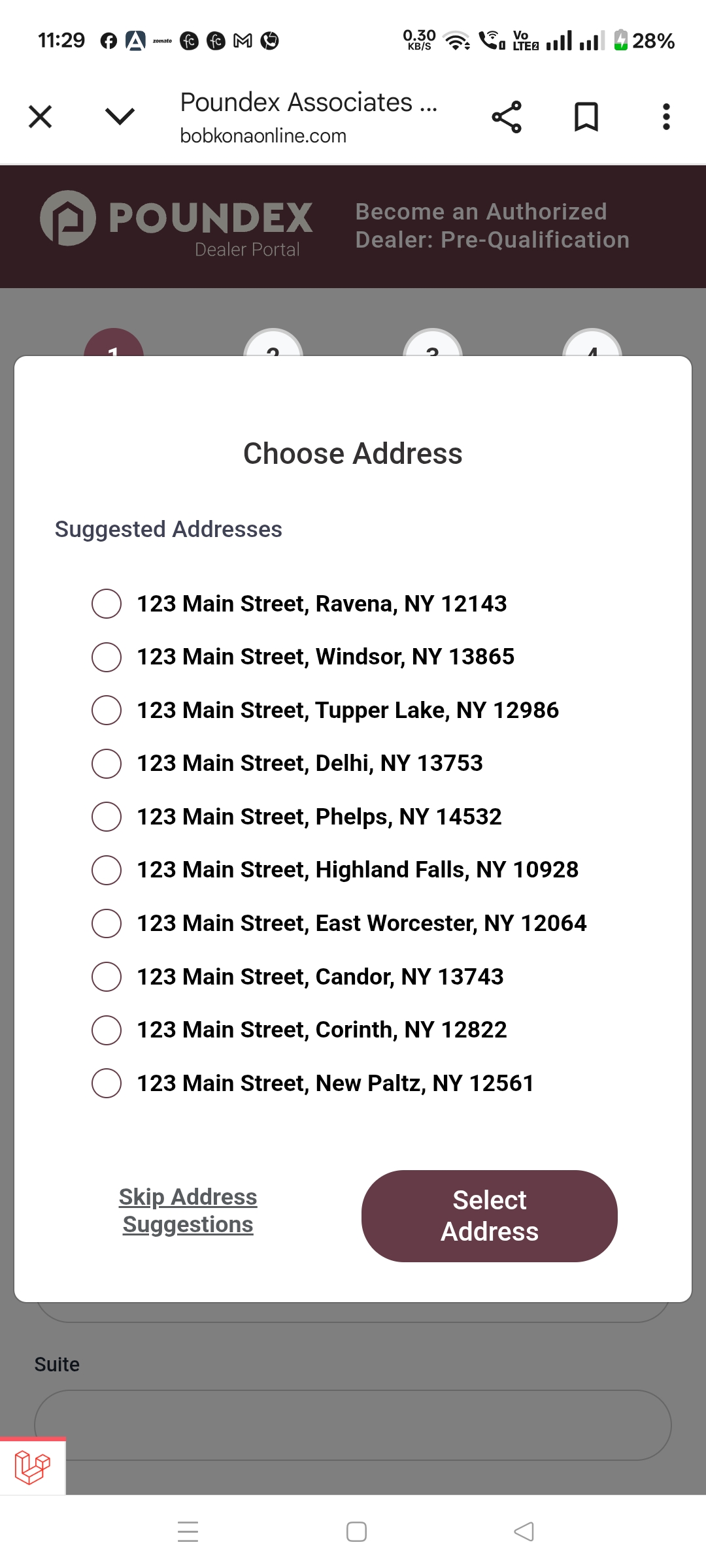Select the Ravena, NY 12143 address
Screen dimensions: 706x1568
pyautogui.click(x=107, y=604)
